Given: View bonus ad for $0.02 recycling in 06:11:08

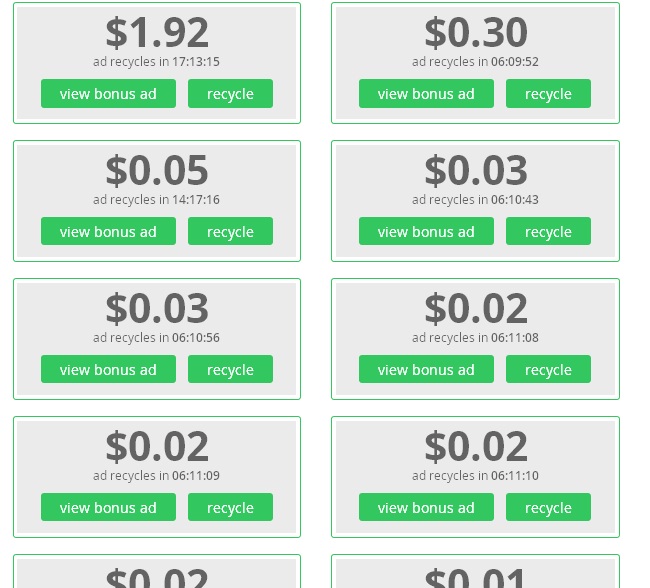Looking at the screenshot, I should tap(426, 370).
